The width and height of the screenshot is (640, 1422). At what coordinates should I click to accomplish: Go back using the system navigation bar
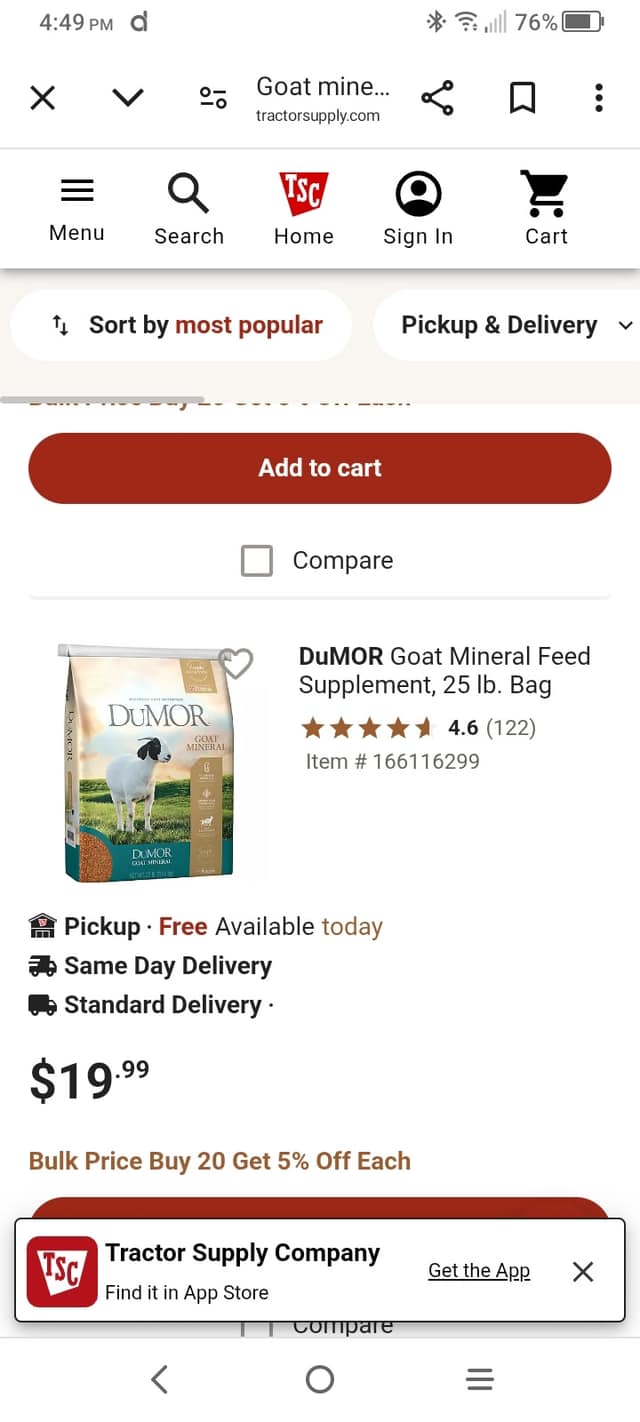click(x=160, y=1379)
